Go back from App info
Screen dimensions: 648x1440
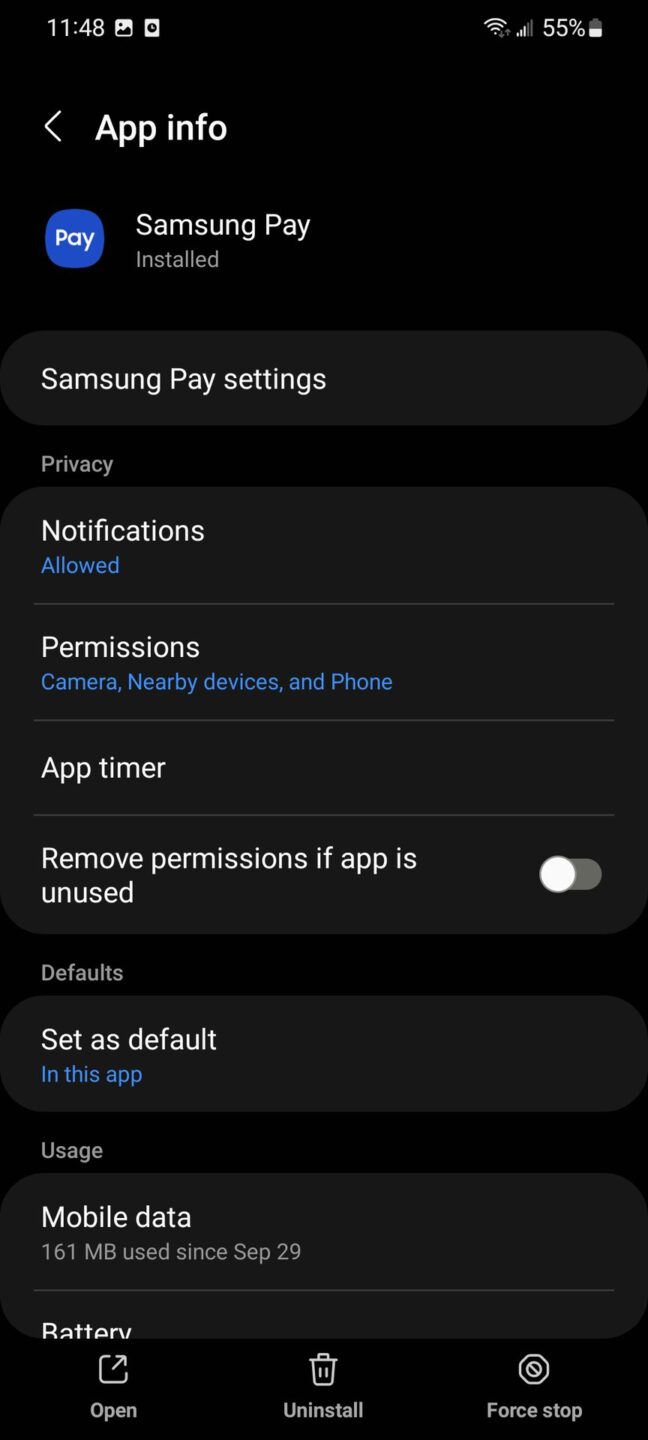[x=54, y=127]
